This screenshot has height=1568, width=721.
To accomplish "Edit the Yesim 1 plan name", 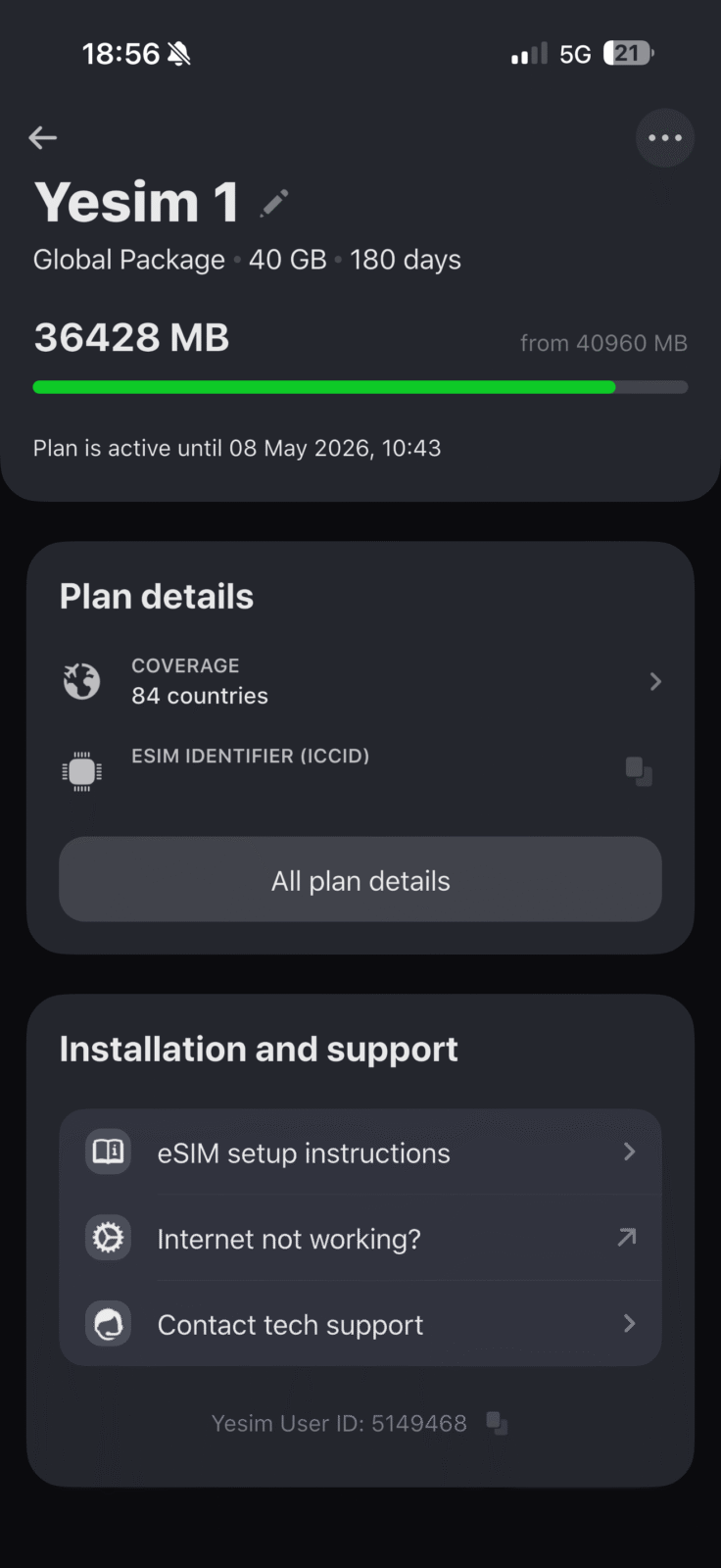I will (274, 203).
